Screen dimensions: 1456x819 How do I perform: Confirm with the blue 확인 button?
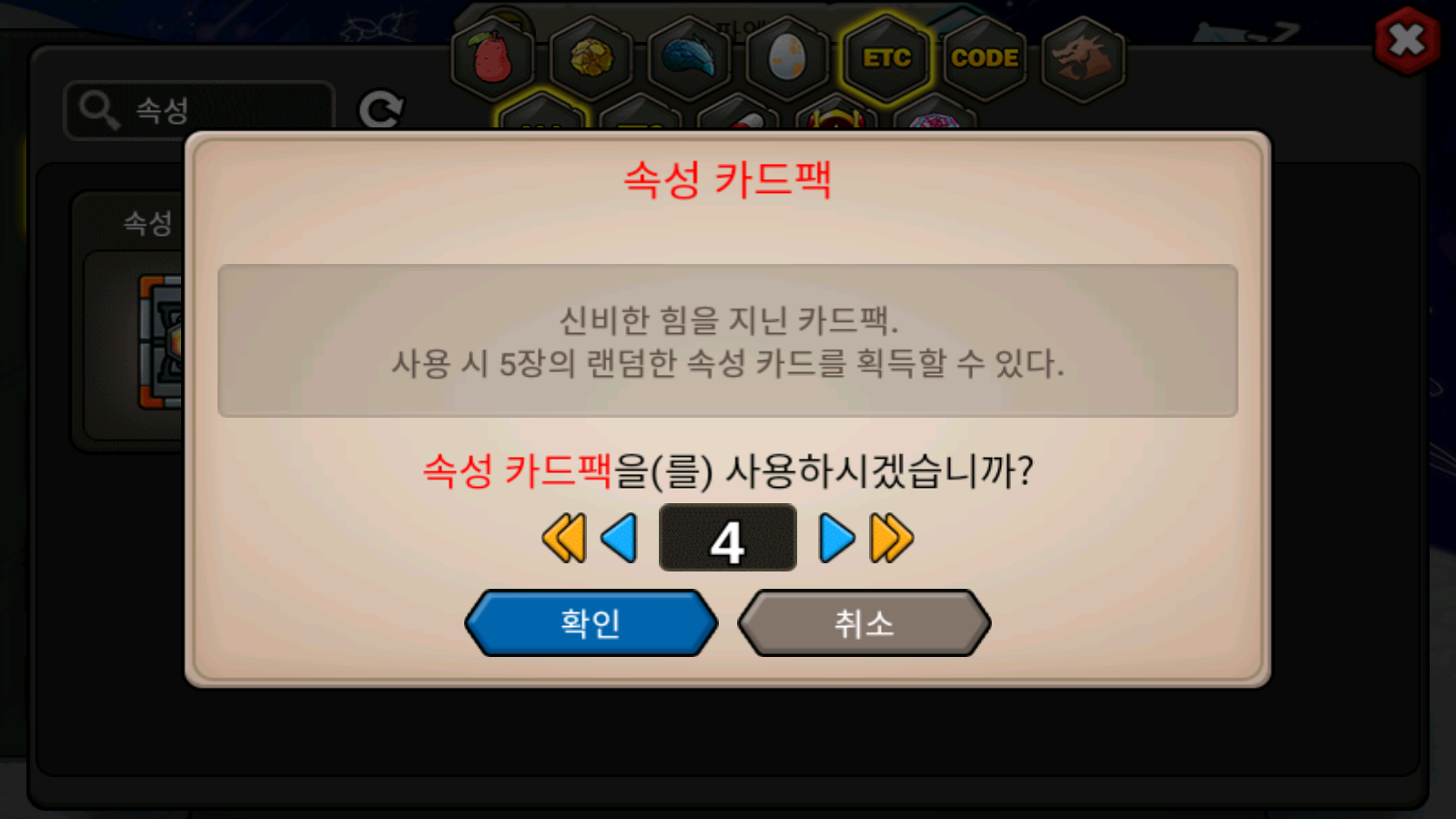click(591, 623)
